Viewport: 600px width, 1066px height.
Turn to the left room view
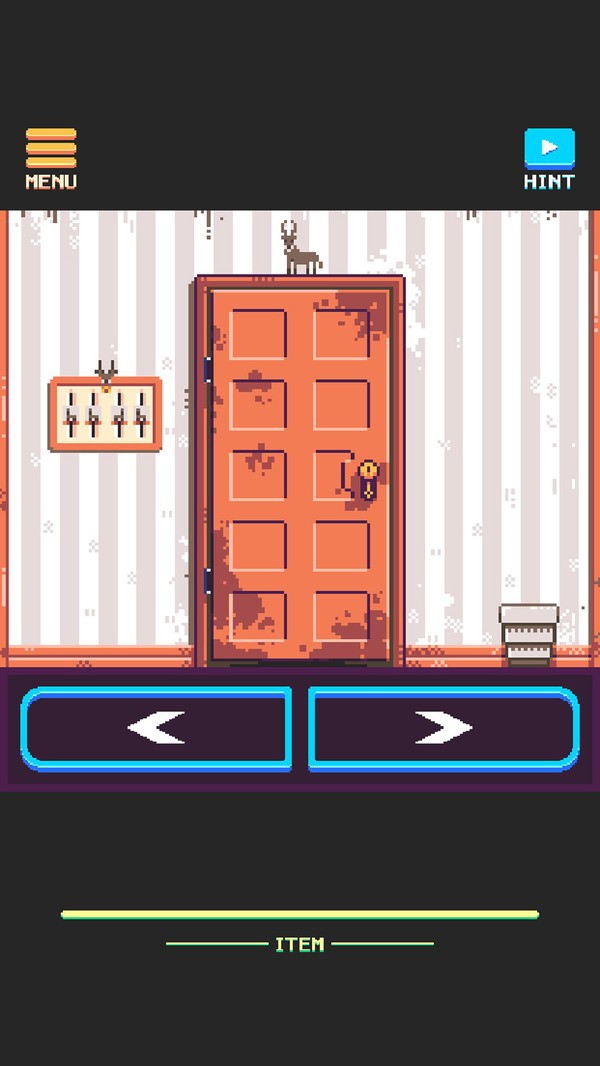pyautogui.click(x=156, y=728)
